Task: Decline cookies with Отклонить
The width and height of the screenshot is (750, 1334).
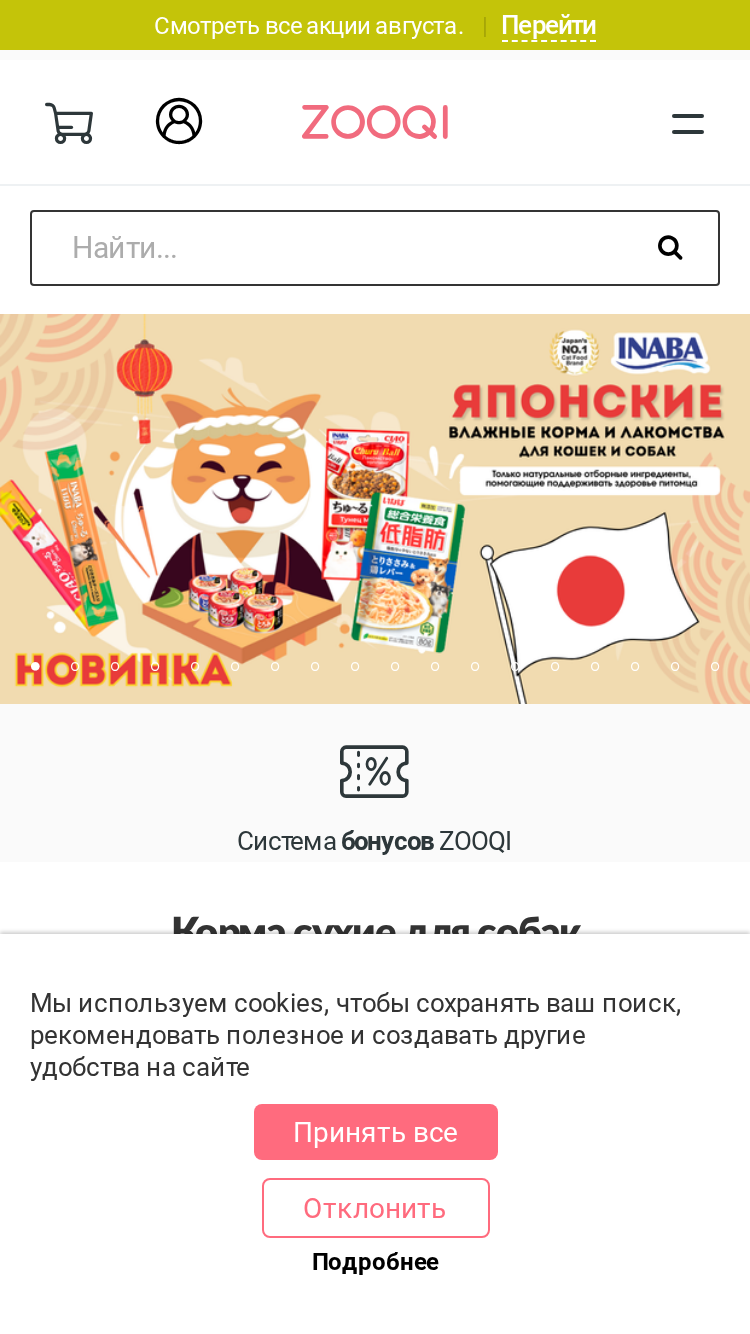Action: 376,1208
